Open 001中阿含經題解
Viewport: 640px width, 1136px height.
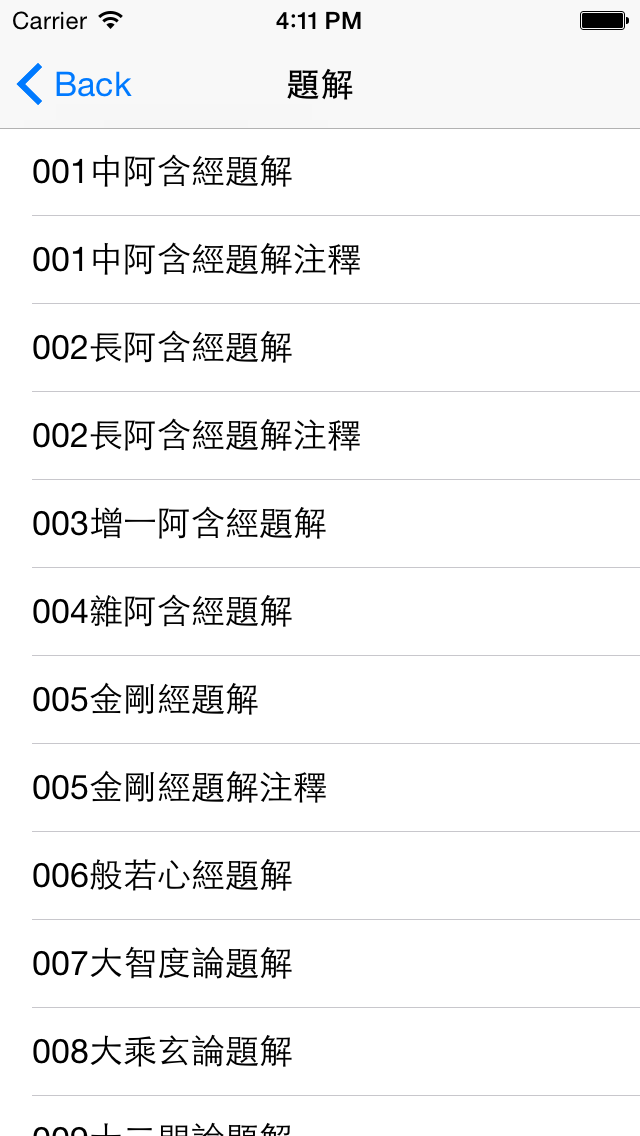[x=162, y=172]
